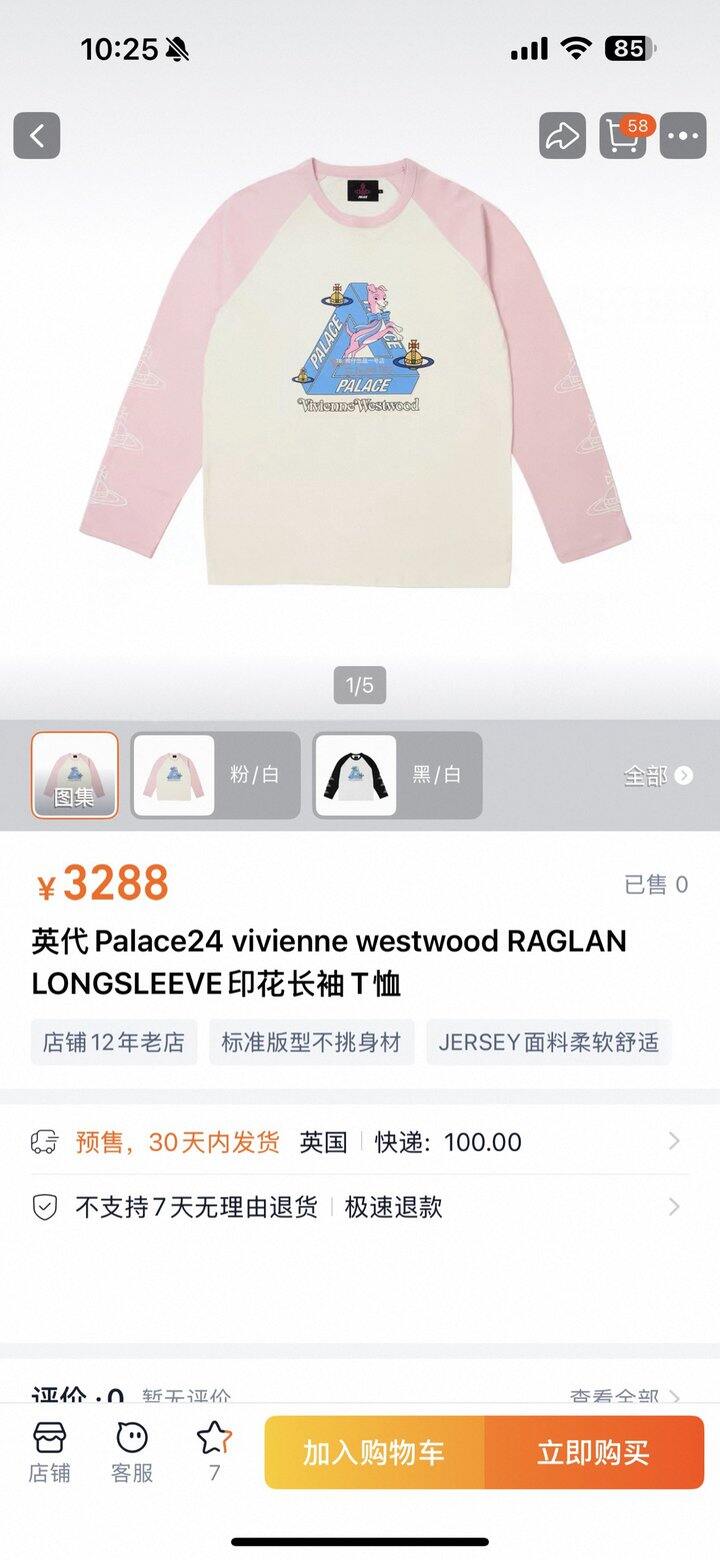Open the shopping cart

pyautogui.click(x=624, y=135)
